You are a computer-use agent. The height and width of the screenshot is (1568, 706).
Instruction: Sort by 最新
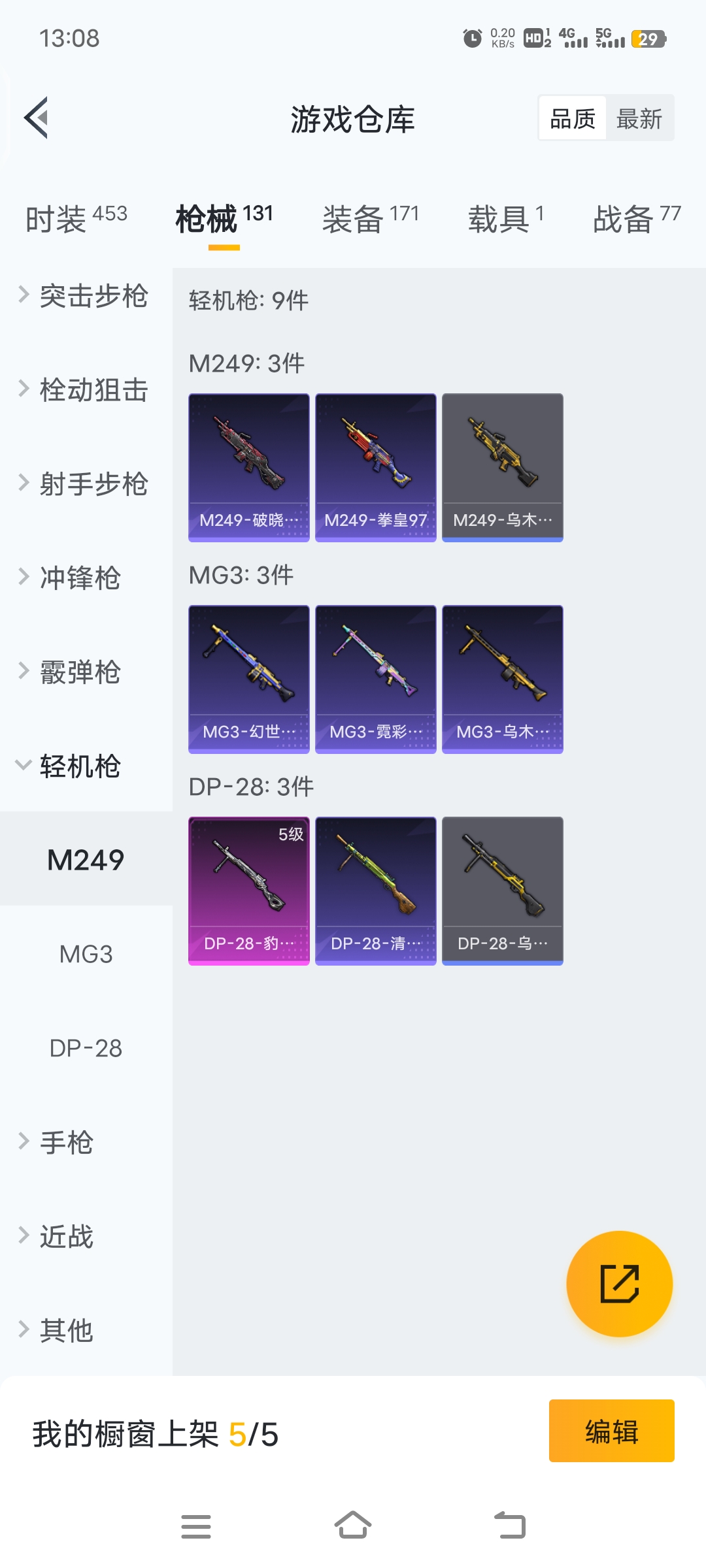[x=639, y=119]
